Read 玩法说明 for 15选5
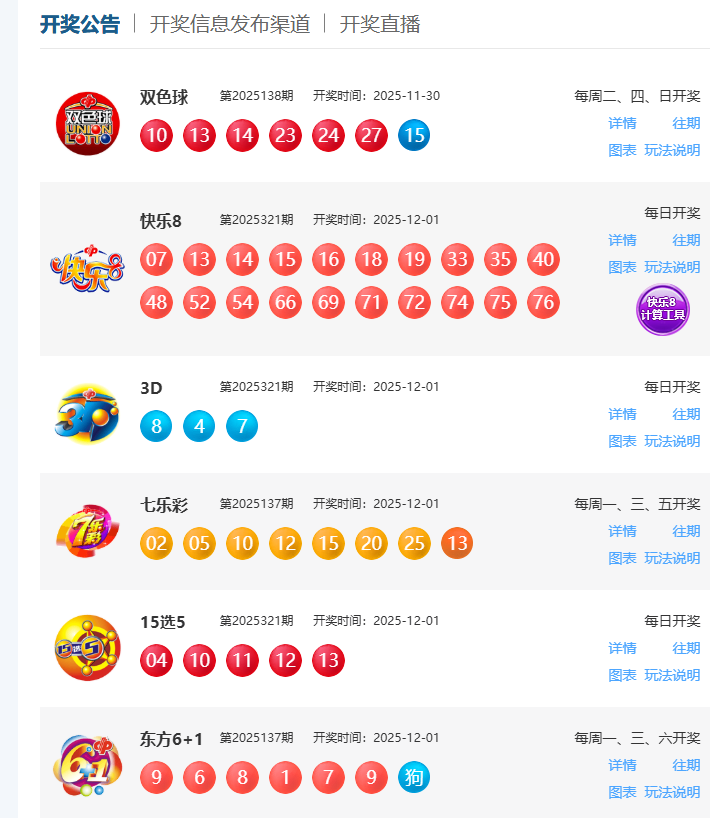The width and height of the screenshot is (724, 818). (672, 675)
